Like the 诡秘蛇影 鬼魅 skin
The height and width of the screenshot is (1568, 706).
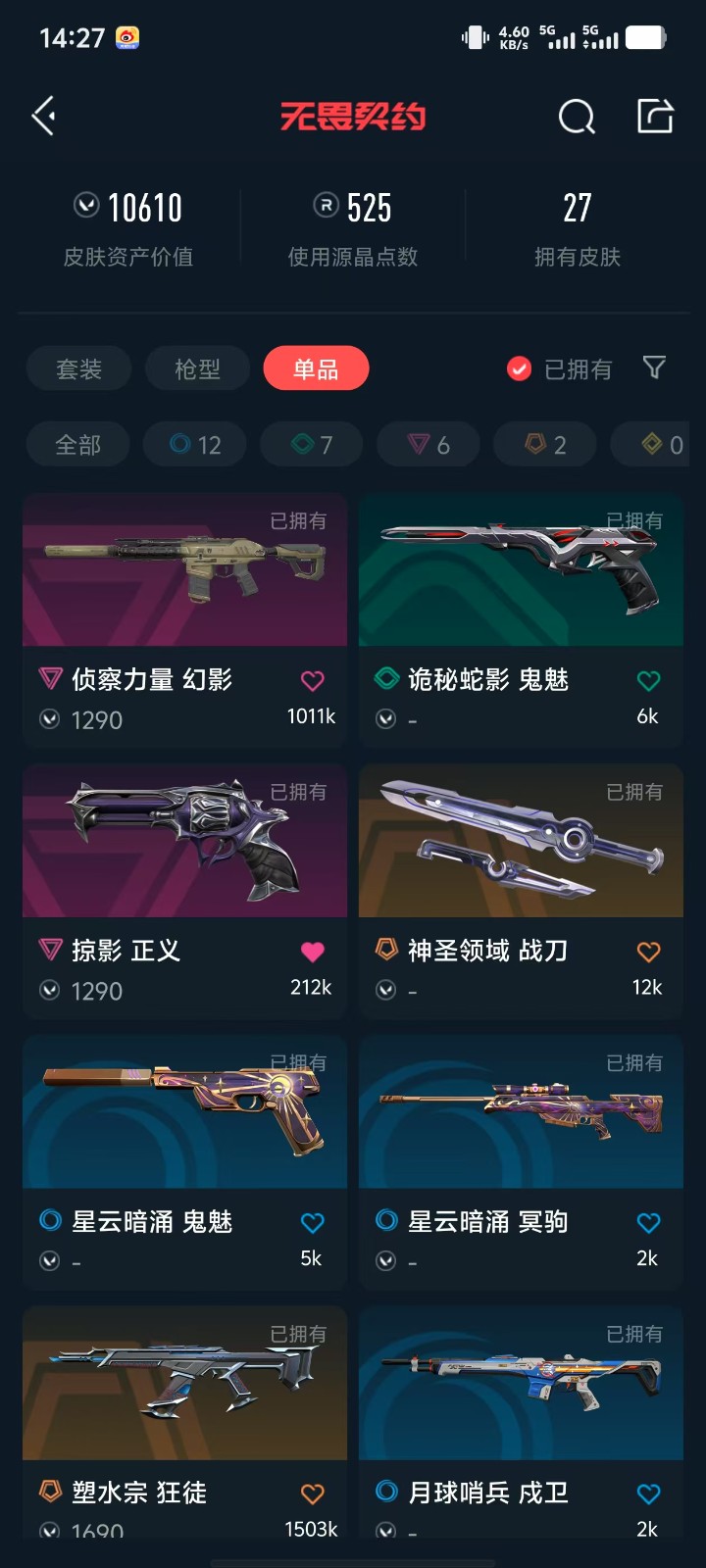[x=648, y=680]
